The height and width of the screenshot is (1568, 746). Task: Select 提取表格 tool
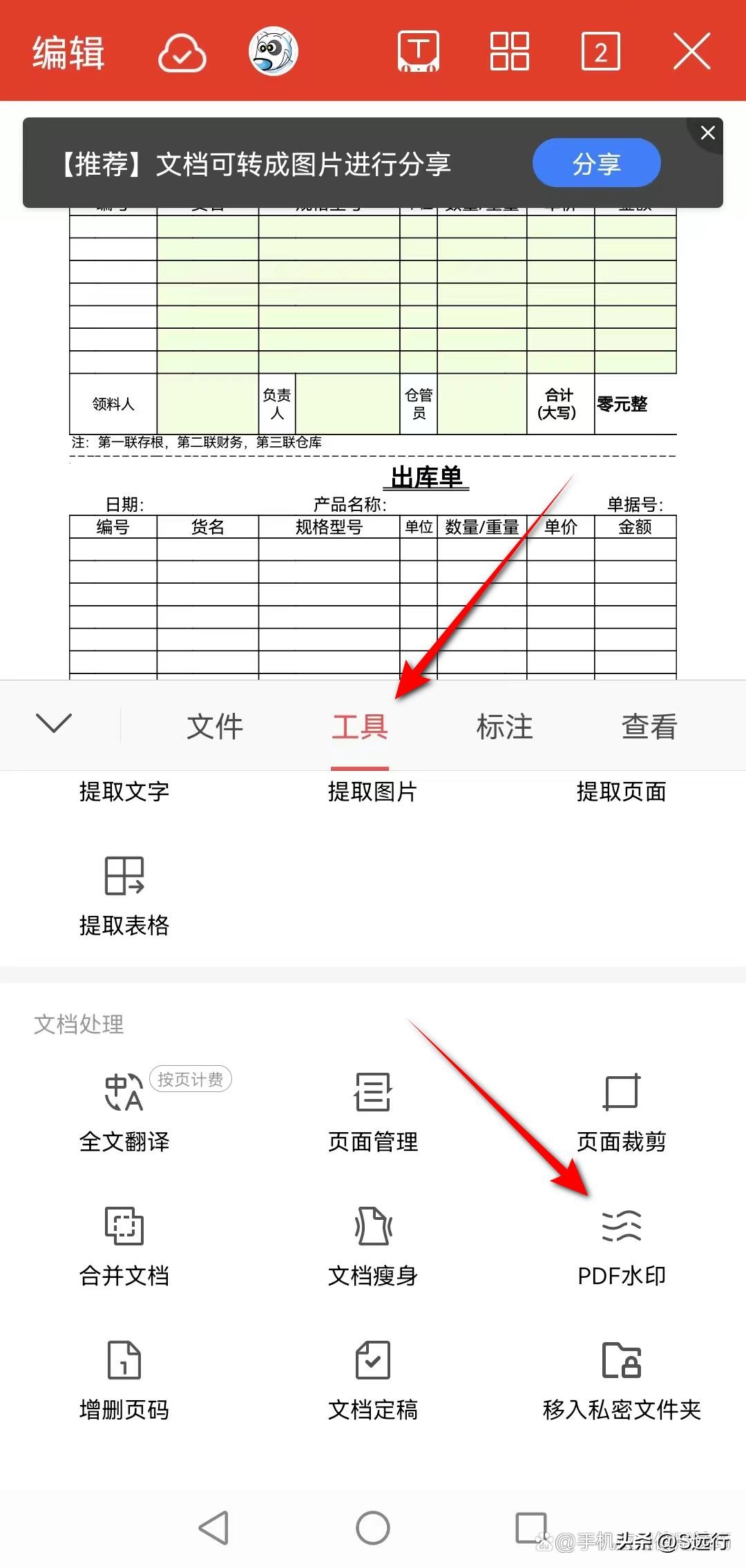point(124,896)
